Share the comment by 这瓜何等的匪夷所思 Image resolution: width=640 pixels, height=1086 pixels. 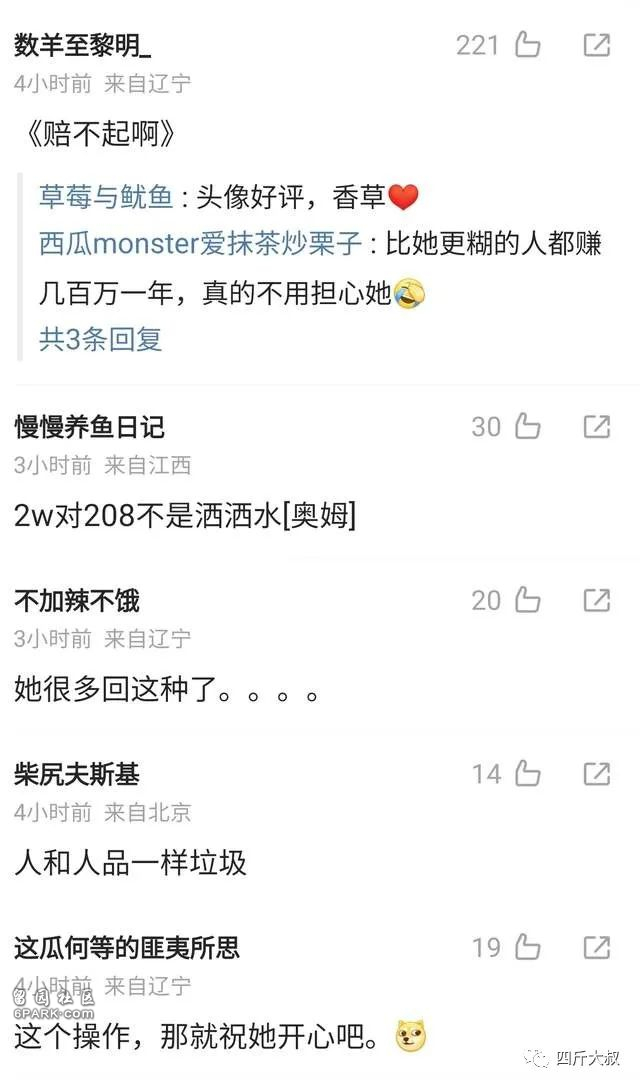click(597, 947)
